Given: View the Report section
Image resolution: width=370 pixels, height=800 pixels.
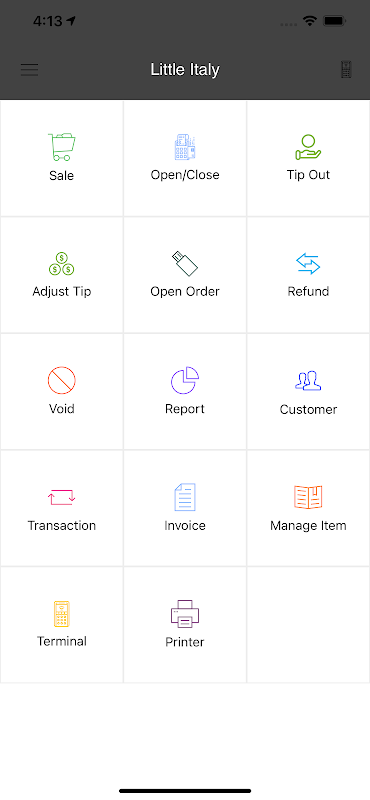Looking at the screenshot, I should point(185,392).
